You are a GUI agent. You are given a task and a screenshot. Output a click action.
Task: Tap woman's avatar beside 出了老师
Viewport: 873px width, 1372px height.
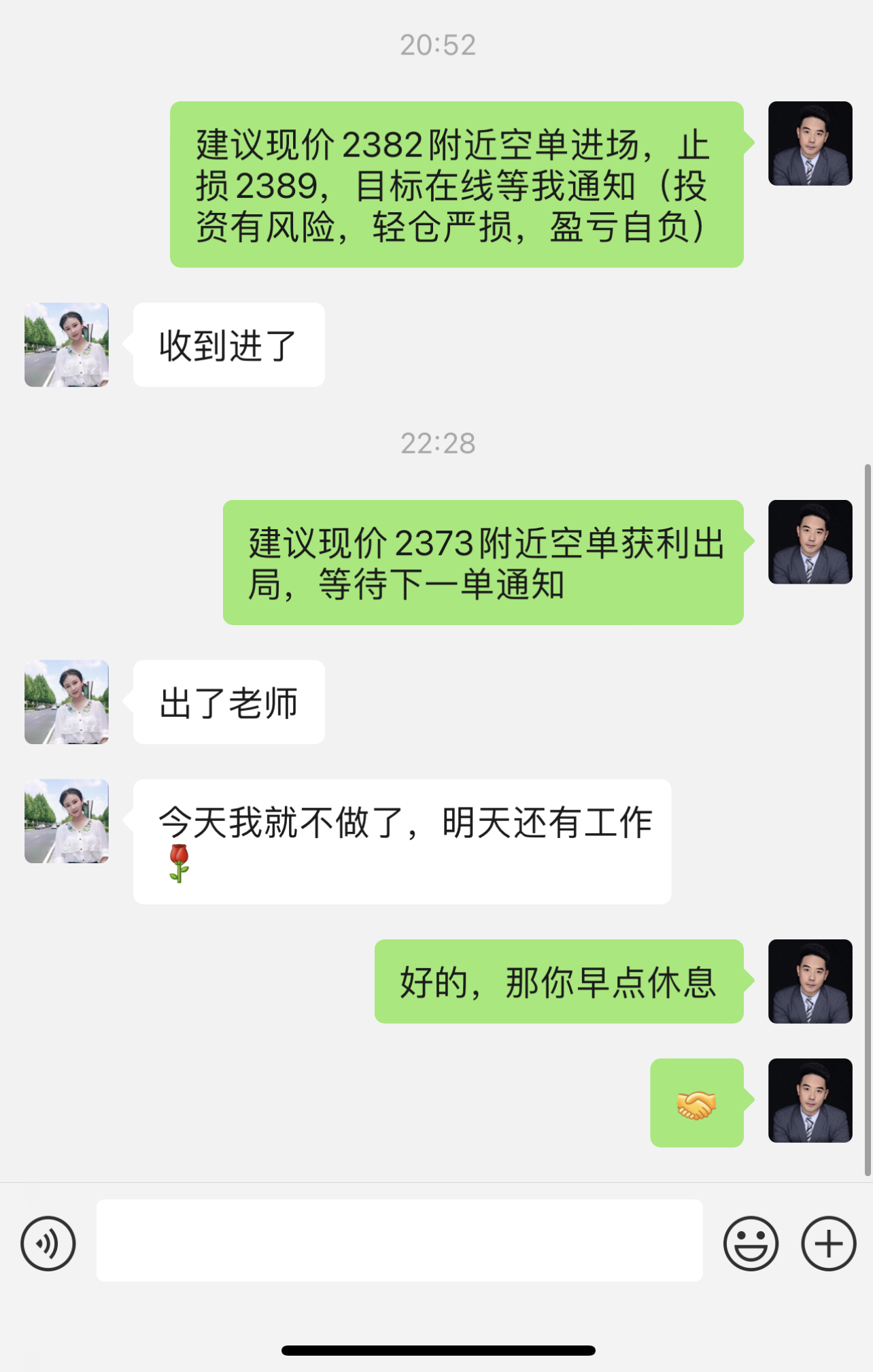(x=67, y=702)
